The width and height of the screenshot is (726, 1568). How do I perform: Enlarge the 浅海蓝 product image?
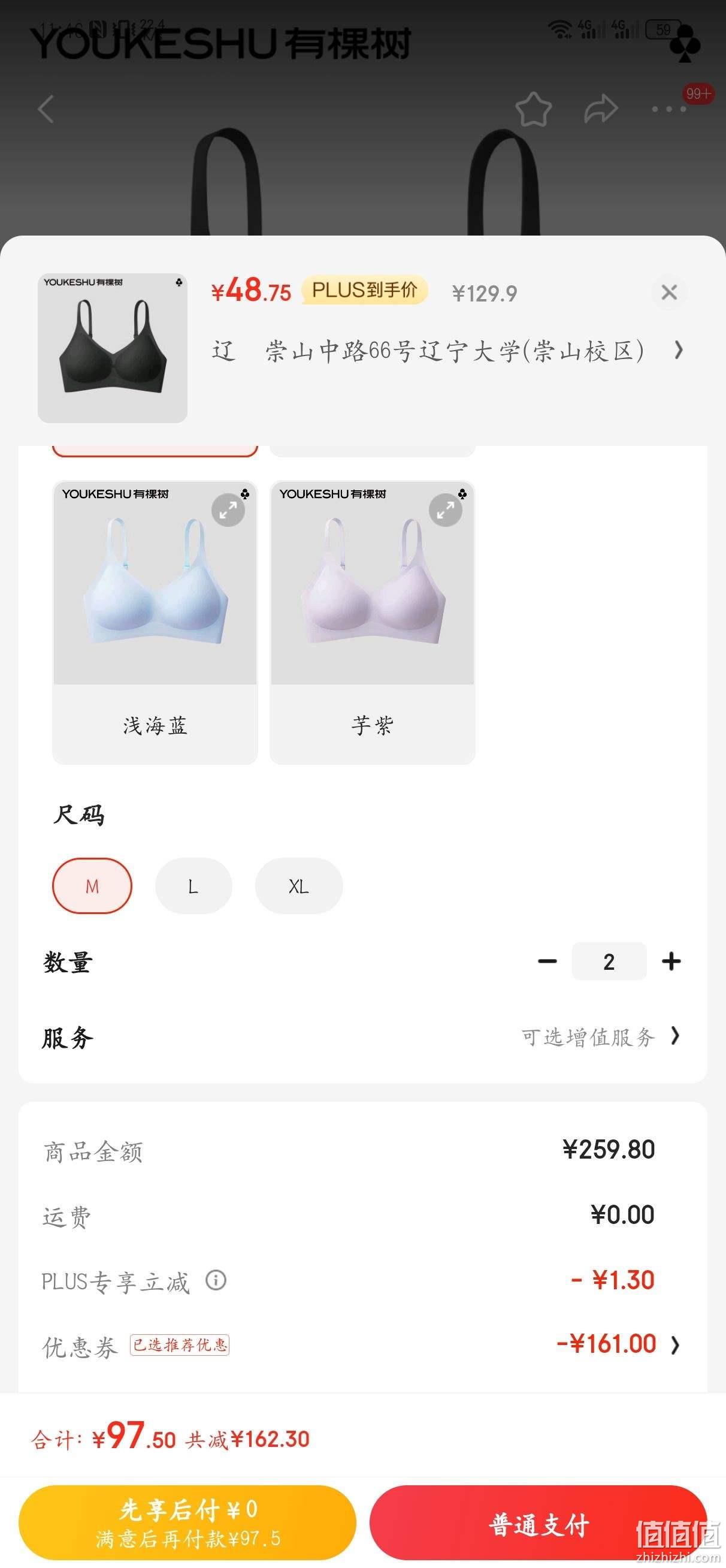point(228,510)
